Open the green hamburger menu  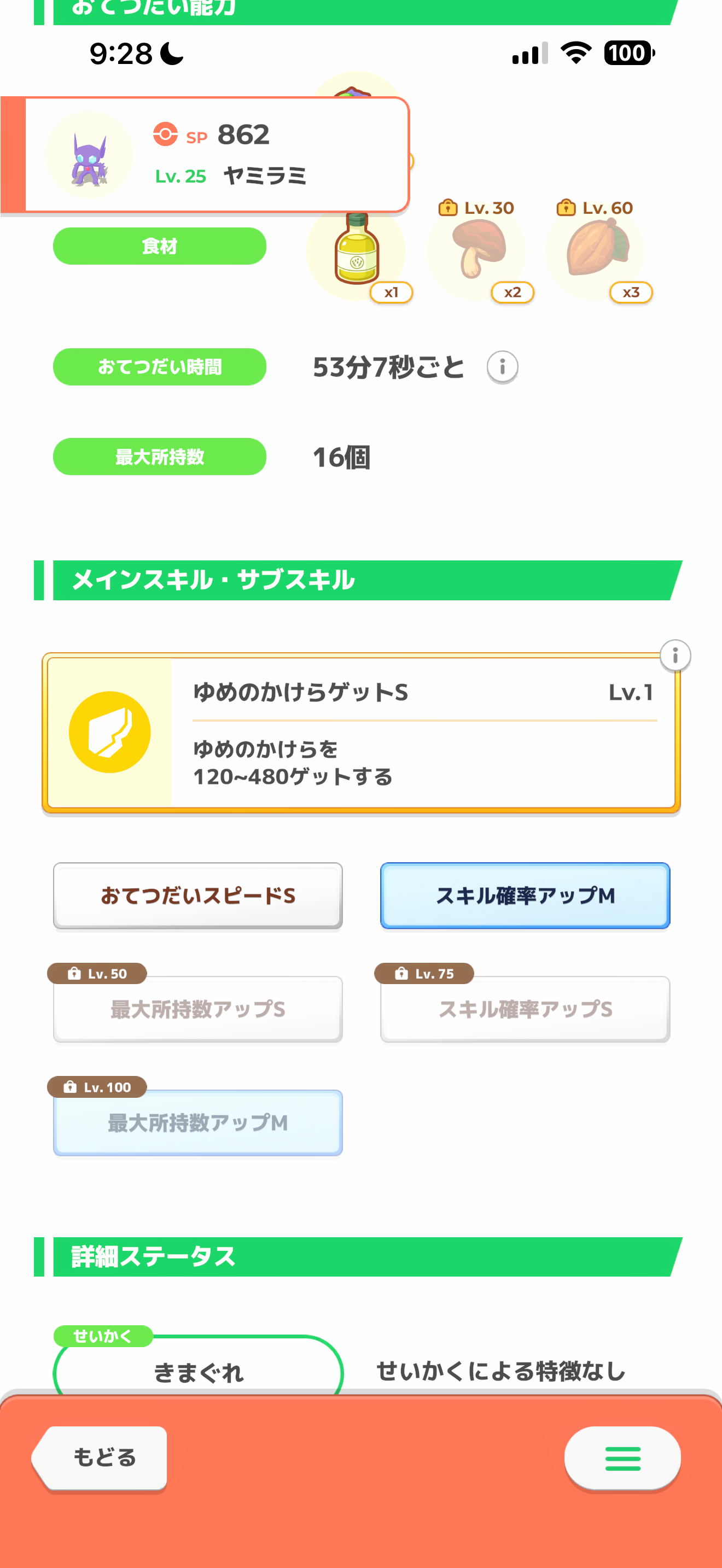622,1458
